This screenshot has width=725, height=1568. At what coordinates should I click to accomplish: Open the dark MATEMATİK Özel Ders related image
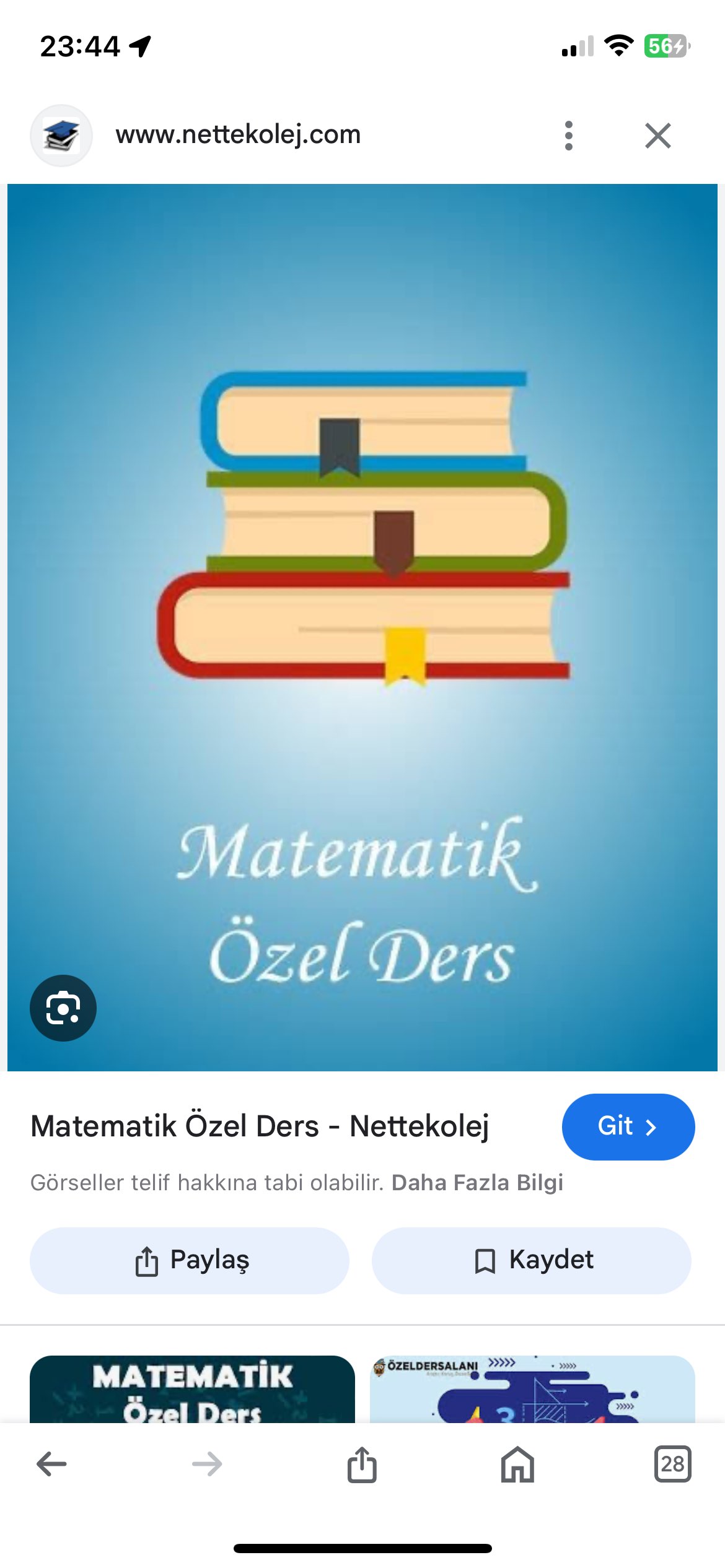[x=192, y=1389]
